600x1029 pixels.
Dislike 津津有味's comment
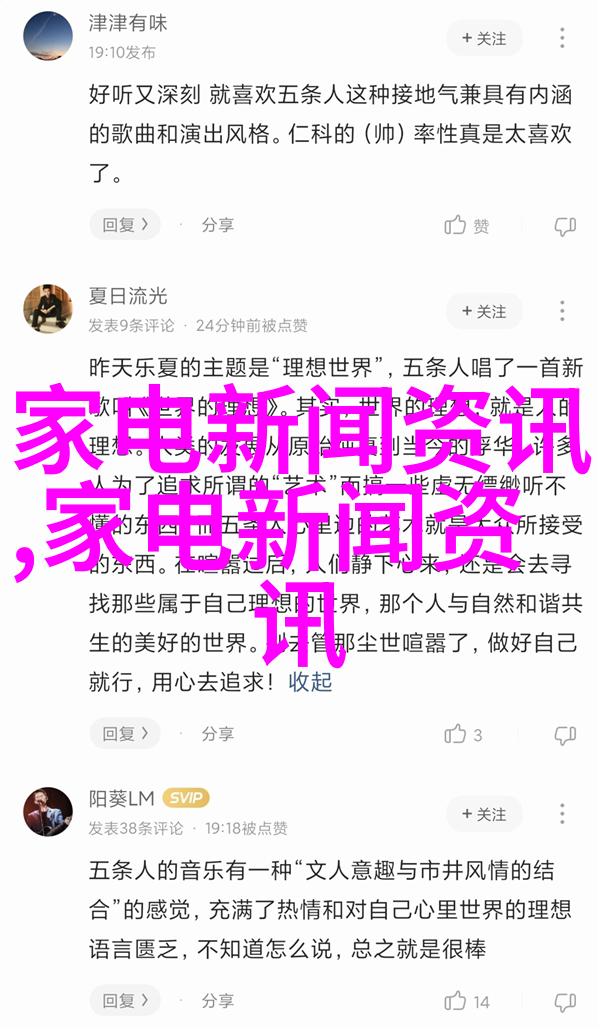(x=565, y=225)
